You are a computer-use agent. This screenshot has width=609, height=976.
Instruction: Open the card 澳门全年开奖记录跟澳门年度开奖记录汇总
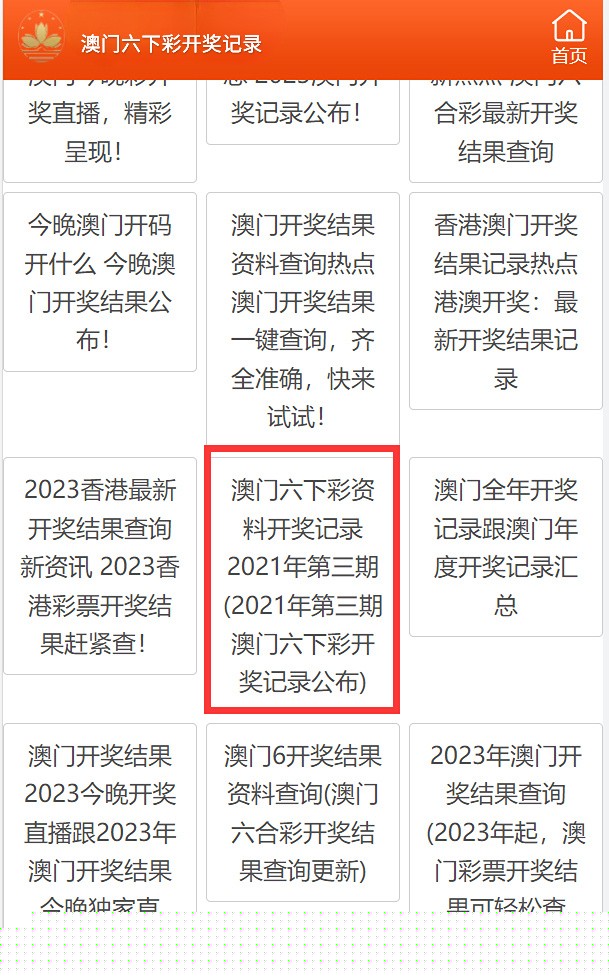[506, 547]
